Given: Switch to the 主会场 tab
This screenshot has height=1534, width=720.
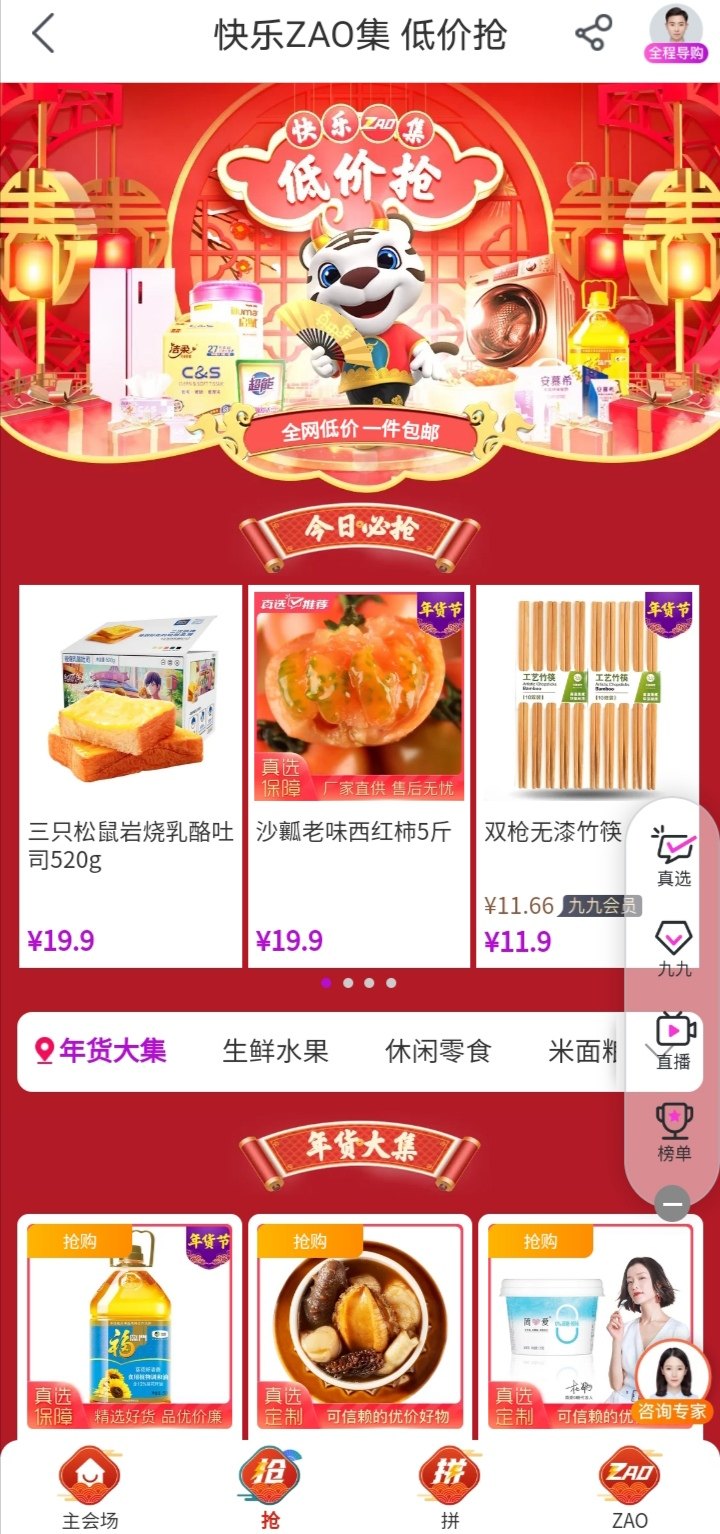Looking at the screenshot, I should click(x=90, y=1488).
